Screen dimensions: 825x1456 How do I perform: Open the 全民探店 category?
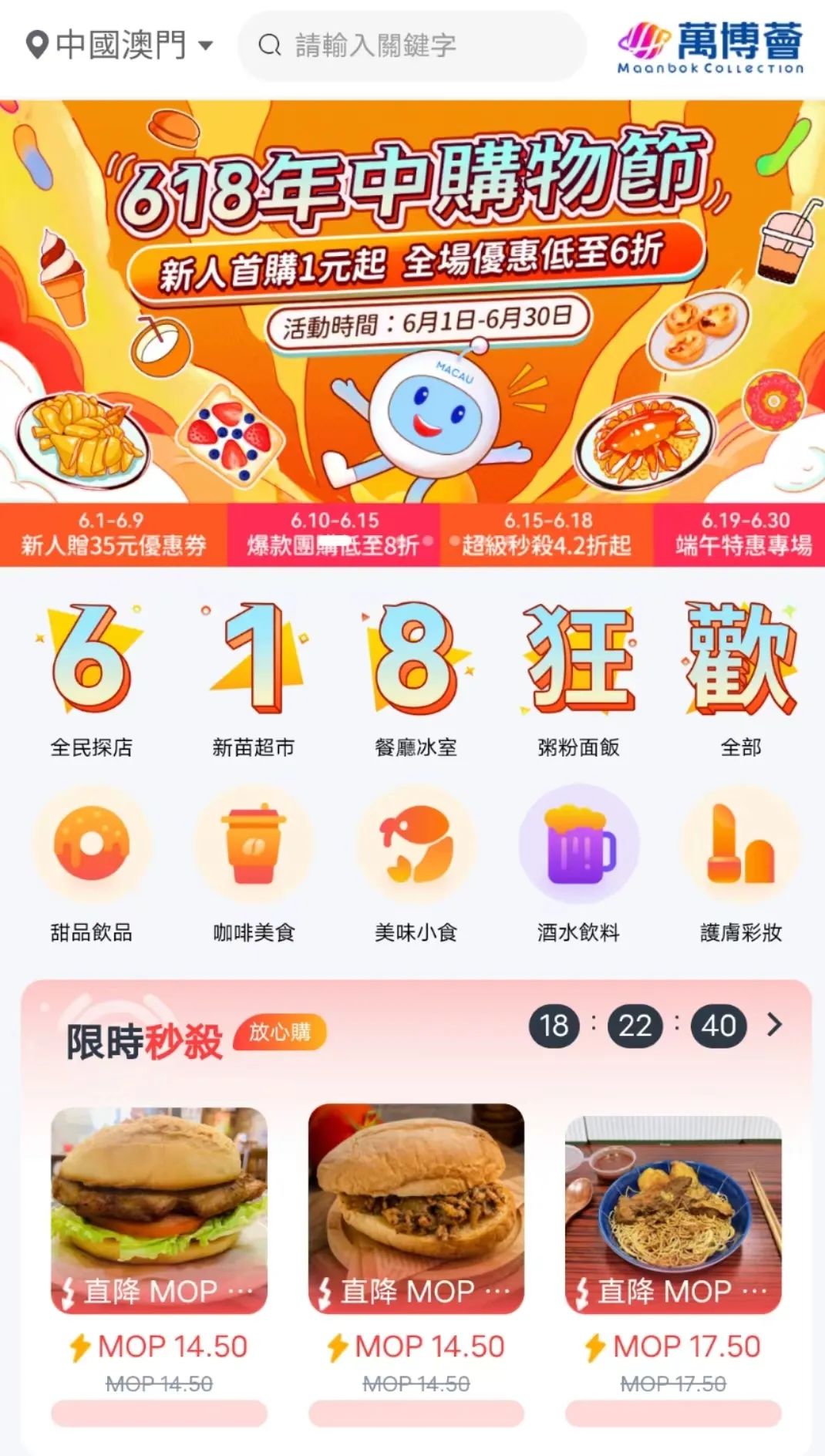(x=91, y=679)
